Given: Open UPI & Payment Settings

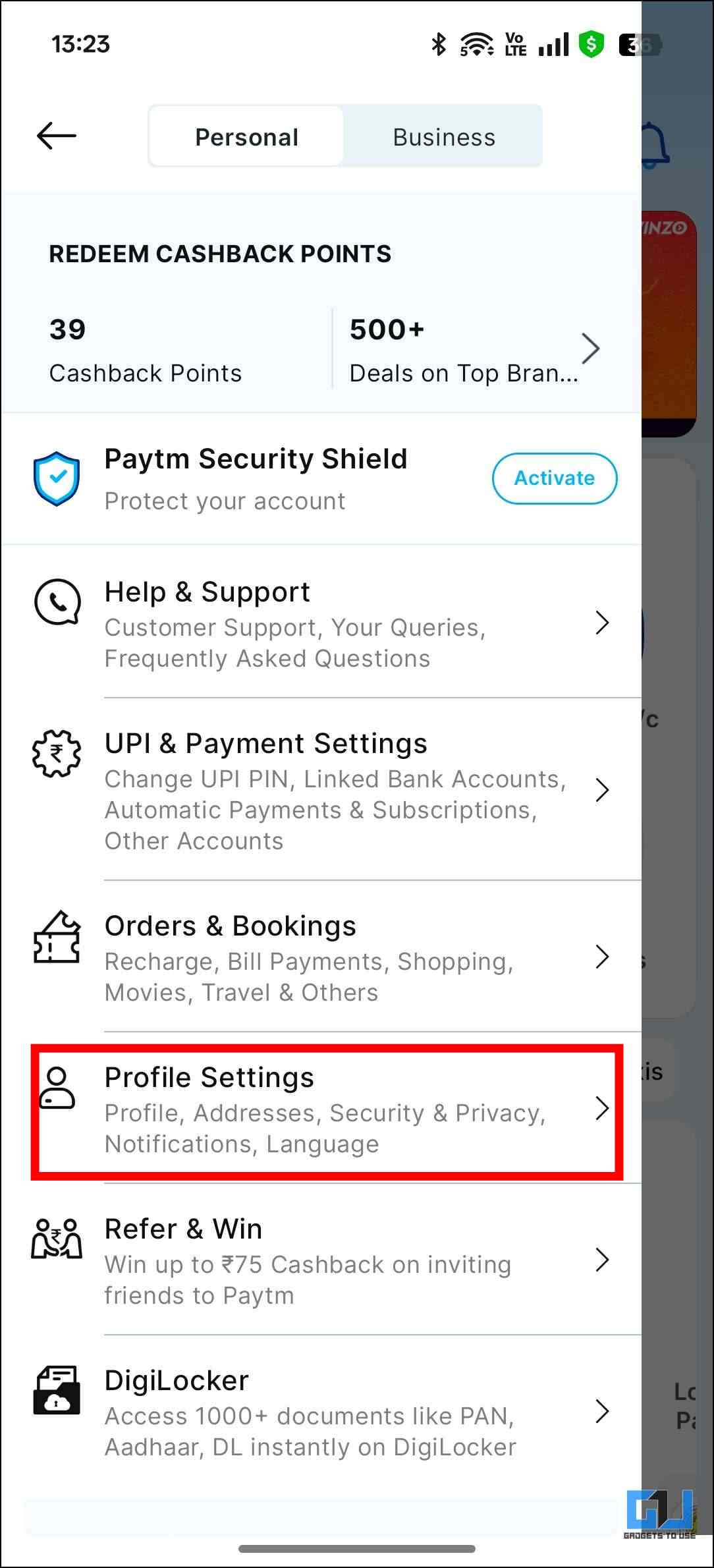Looking at the screenshot, I should point(321,789).
